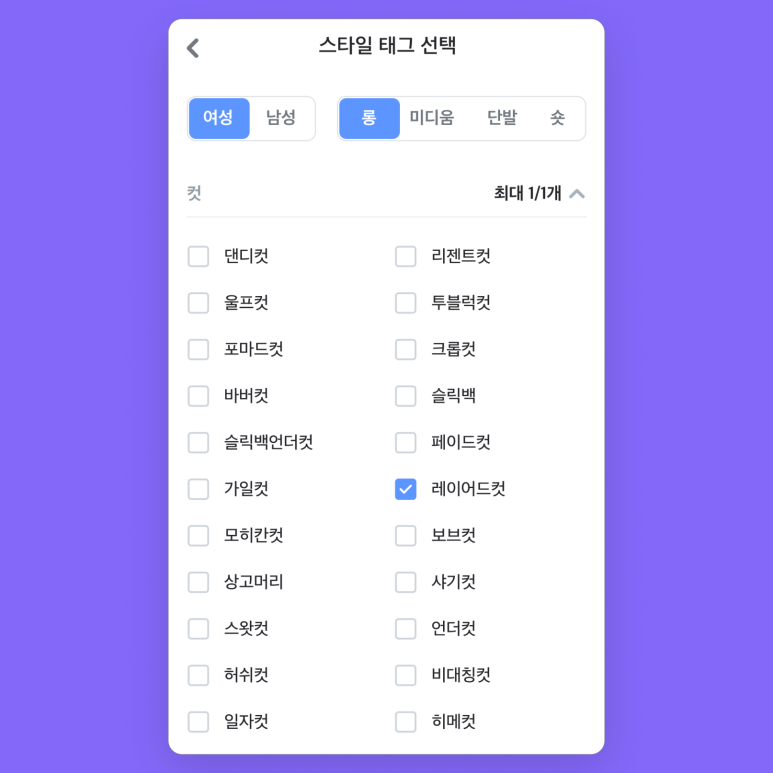This screenshot has width=773, height=773.
Task: Switch to the 남성 gender tab
Action: click(281, 118)
